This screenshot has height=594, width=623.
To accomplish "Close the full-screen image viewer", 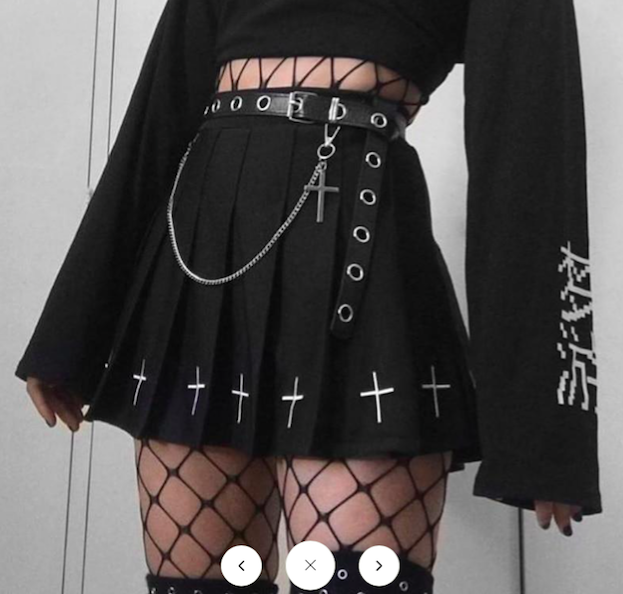I will click(x=310, y=565).
